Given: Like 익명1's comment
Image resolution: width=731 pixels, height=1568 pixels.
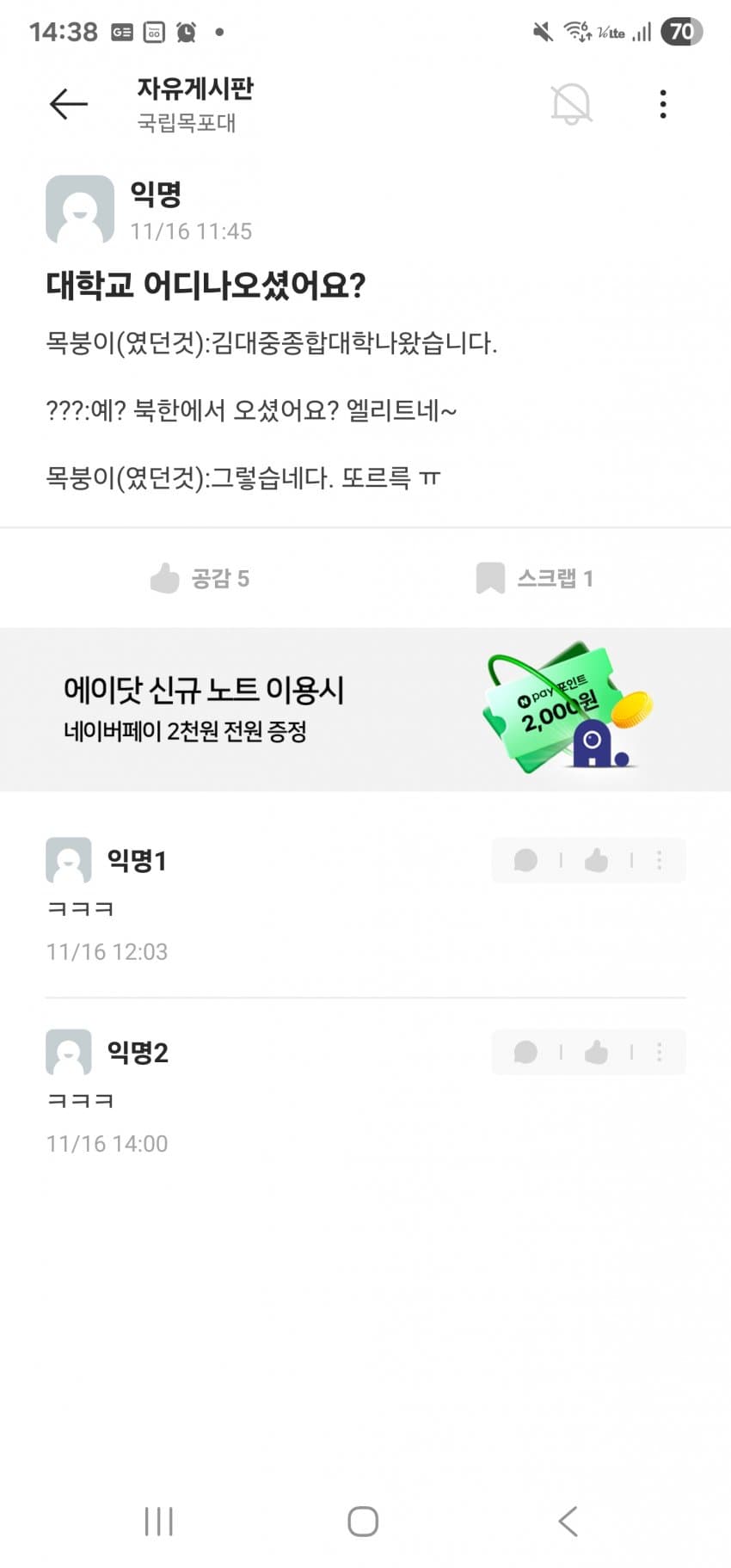Looking at the screenshot, I should tap(596, 860).
